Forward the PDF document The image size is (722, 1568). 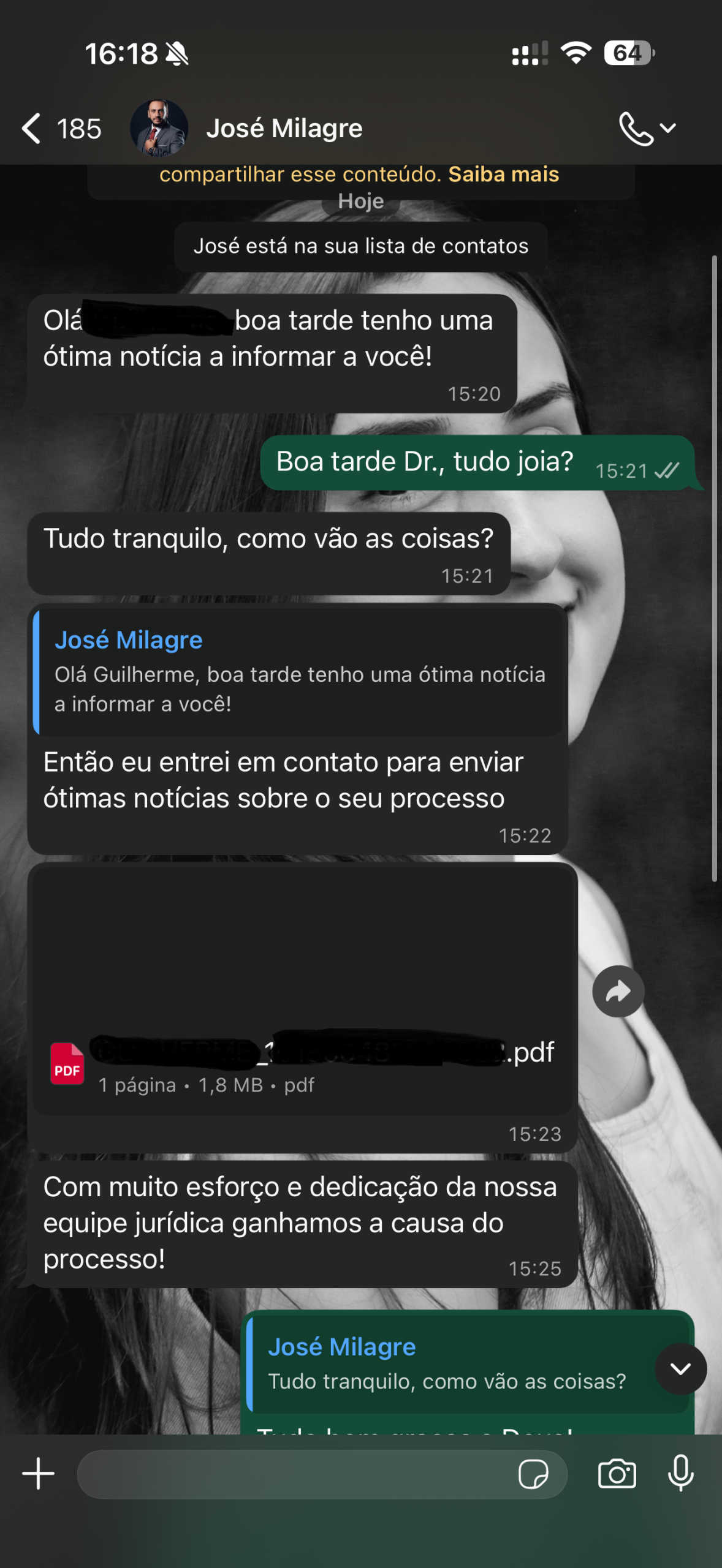(618, 991)
